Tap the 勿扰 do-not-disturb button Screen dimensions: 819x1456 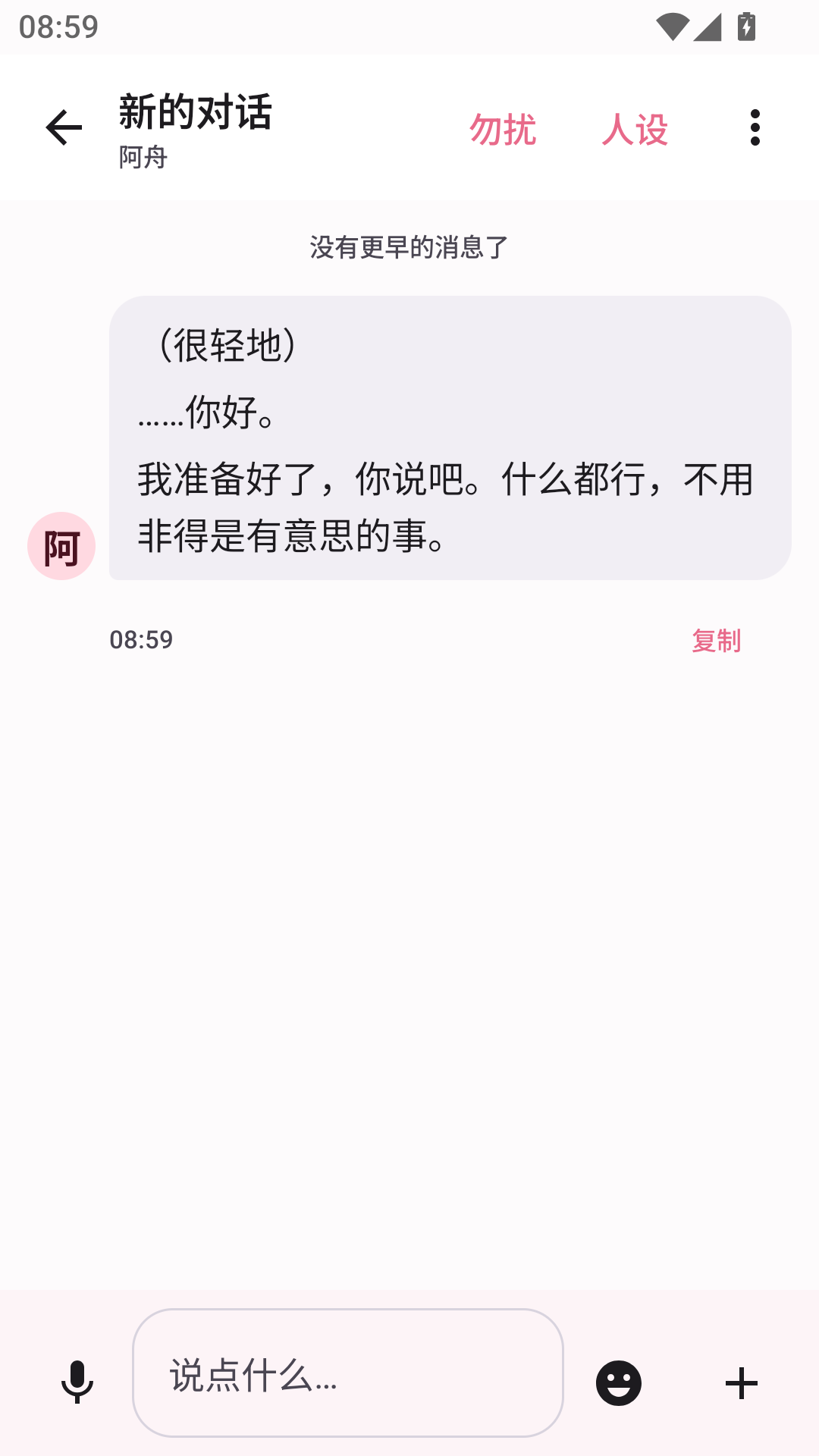tap(503, 129)
